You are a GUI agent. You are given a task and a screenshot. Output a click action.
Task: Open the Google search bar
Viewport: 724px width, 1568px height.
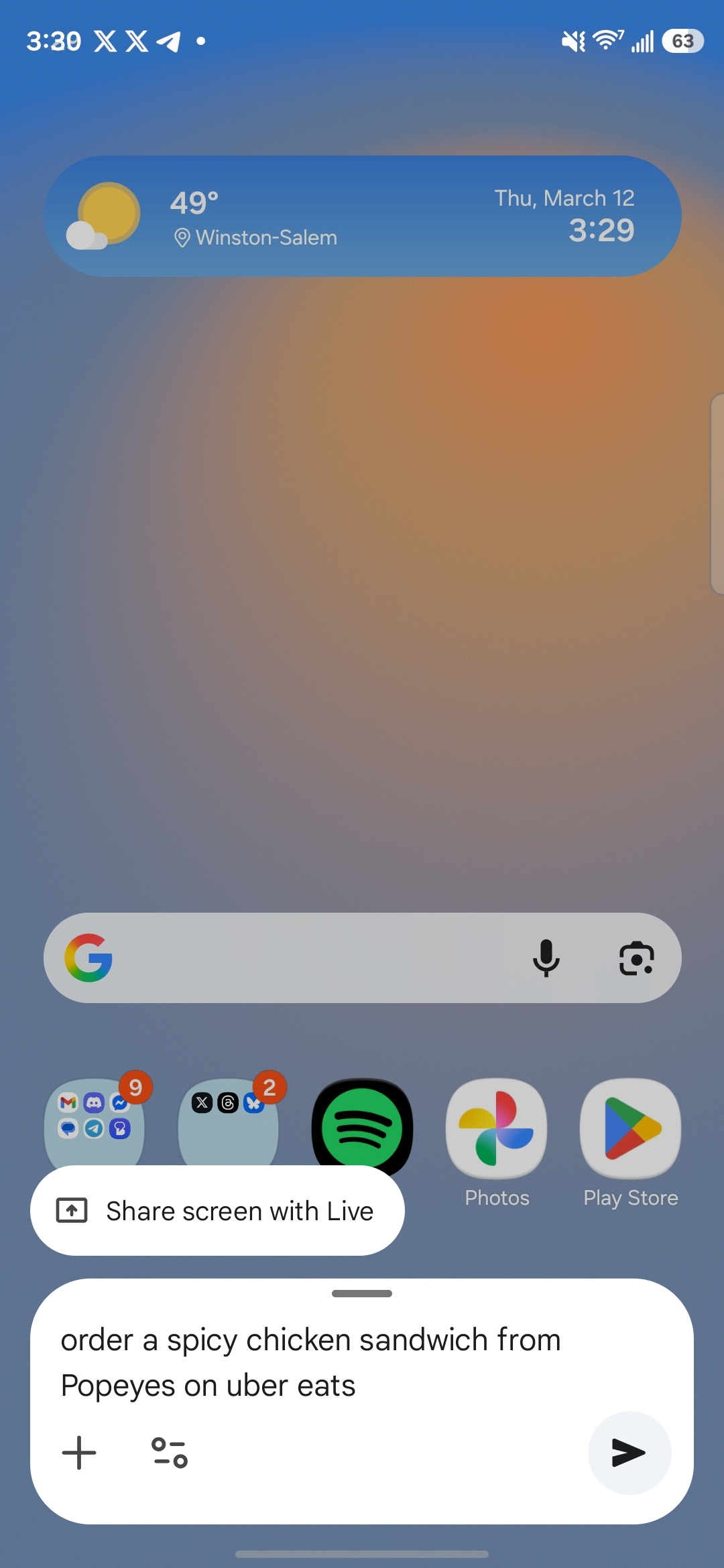click(302, 958)
